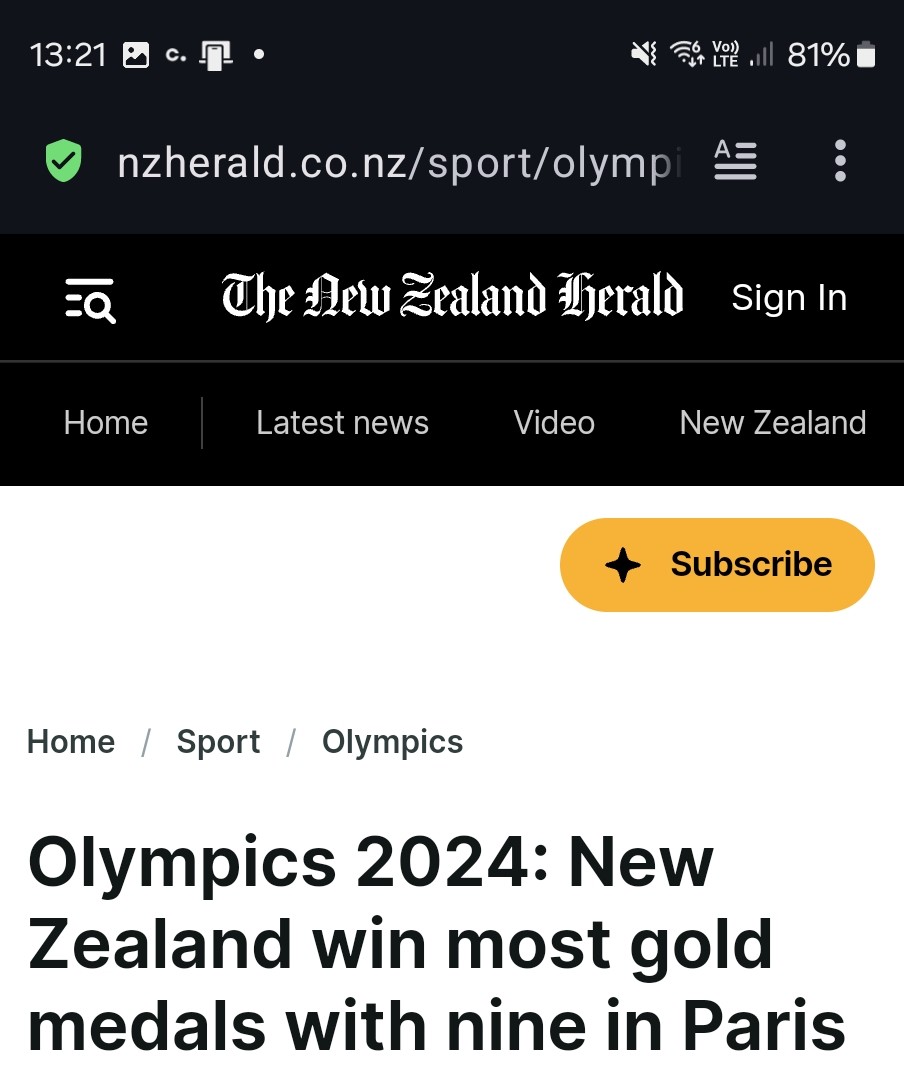Viewport: 904px width, 1085px height.
Task: Open the Sport breadcrumb link
Action: (x=218, y=742)
